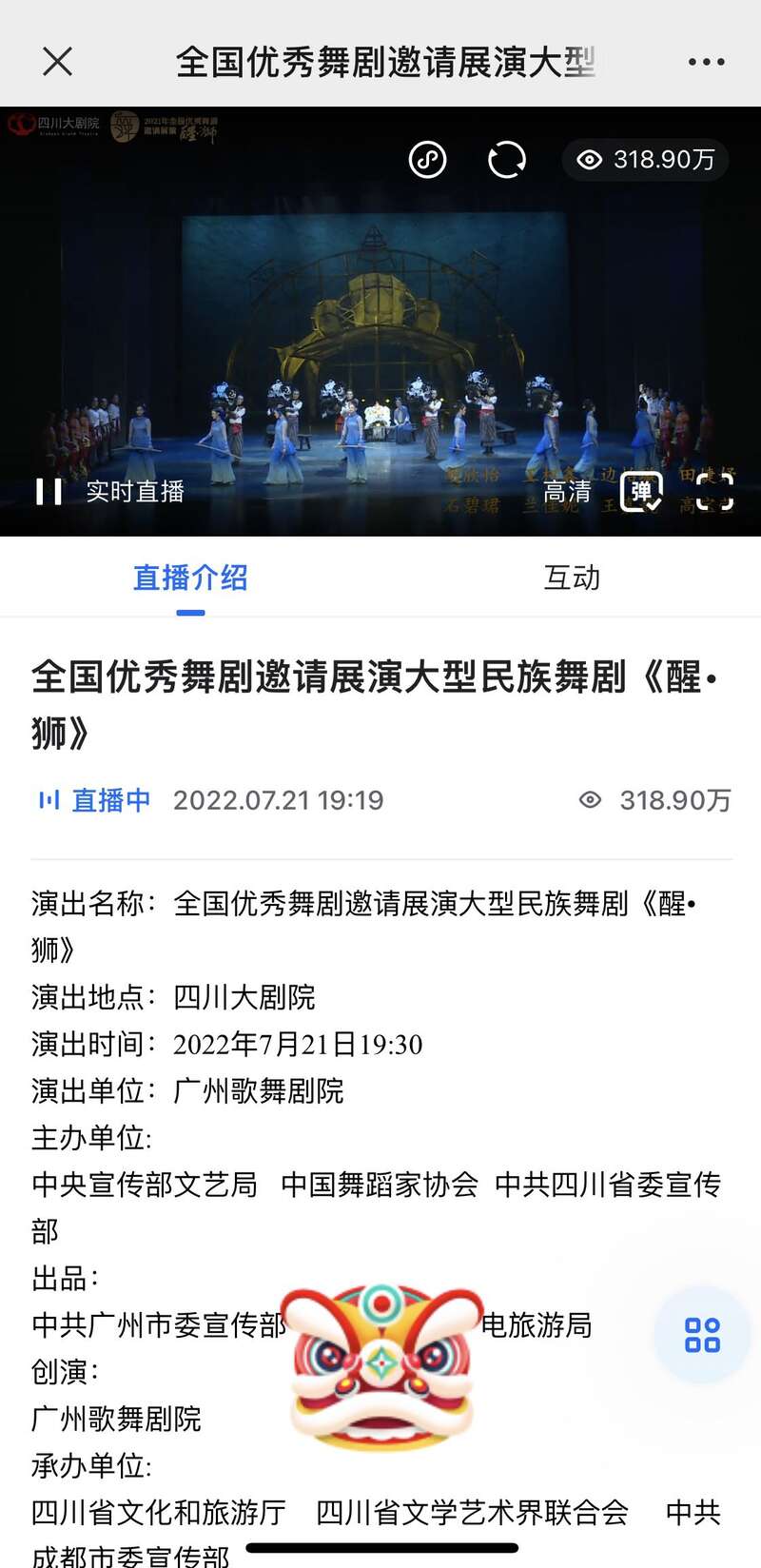Viewport: 761px width, 1568px height.
Task: Switch to the 互动 tab
Action: [572, 578]
